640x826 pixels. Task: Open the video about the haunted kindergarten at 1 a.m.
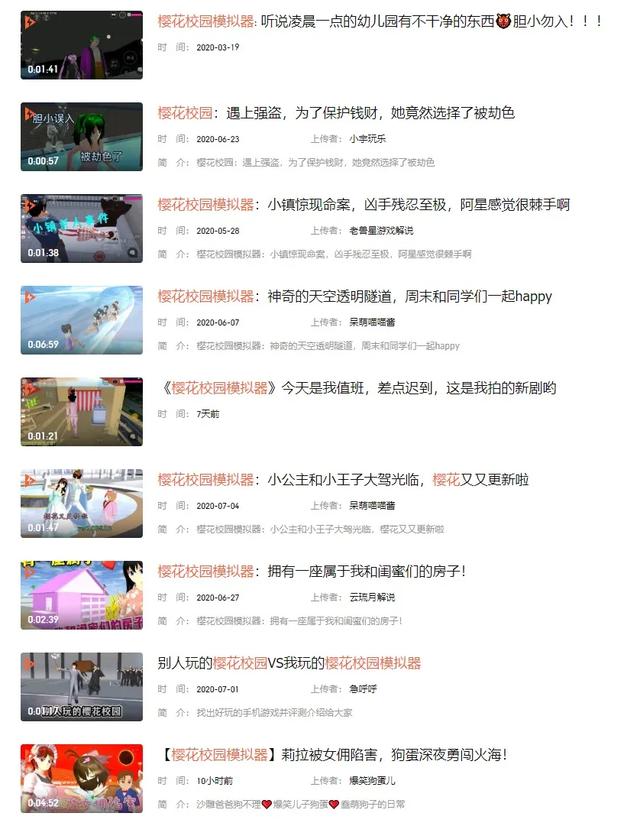tap(380, 21)
